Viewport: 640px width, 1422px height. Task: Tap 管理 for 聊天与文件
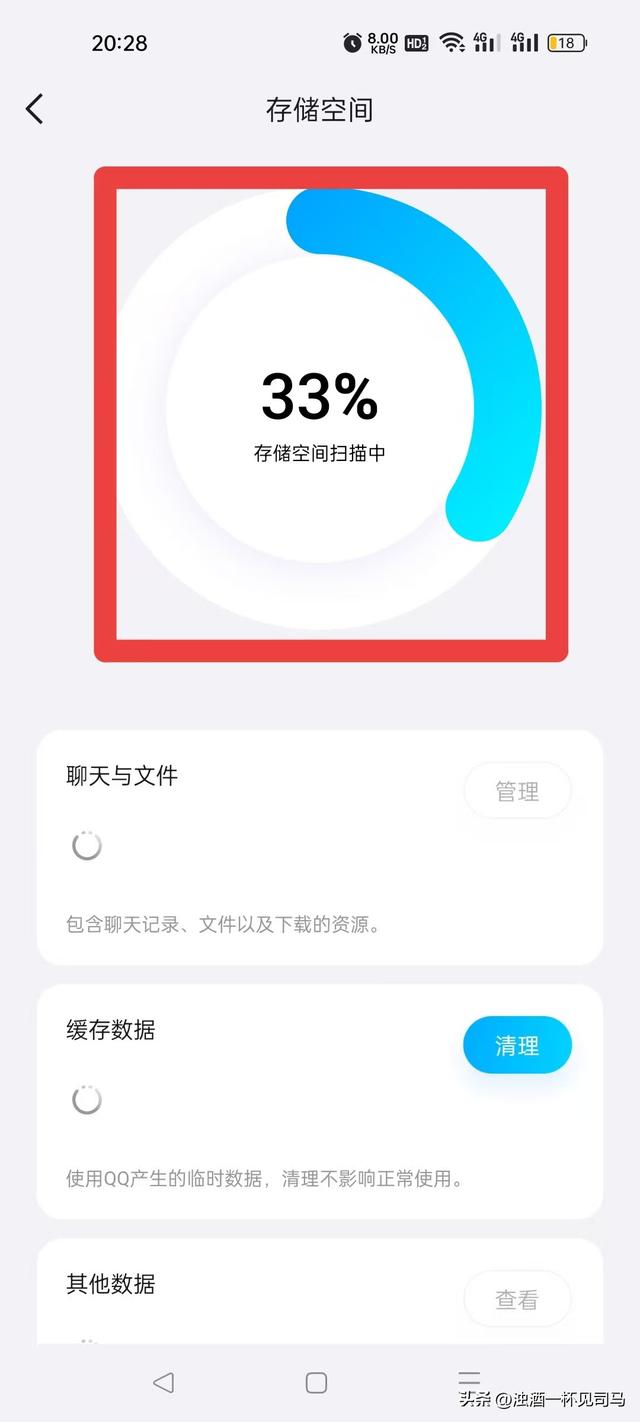[x=517, y=791]
